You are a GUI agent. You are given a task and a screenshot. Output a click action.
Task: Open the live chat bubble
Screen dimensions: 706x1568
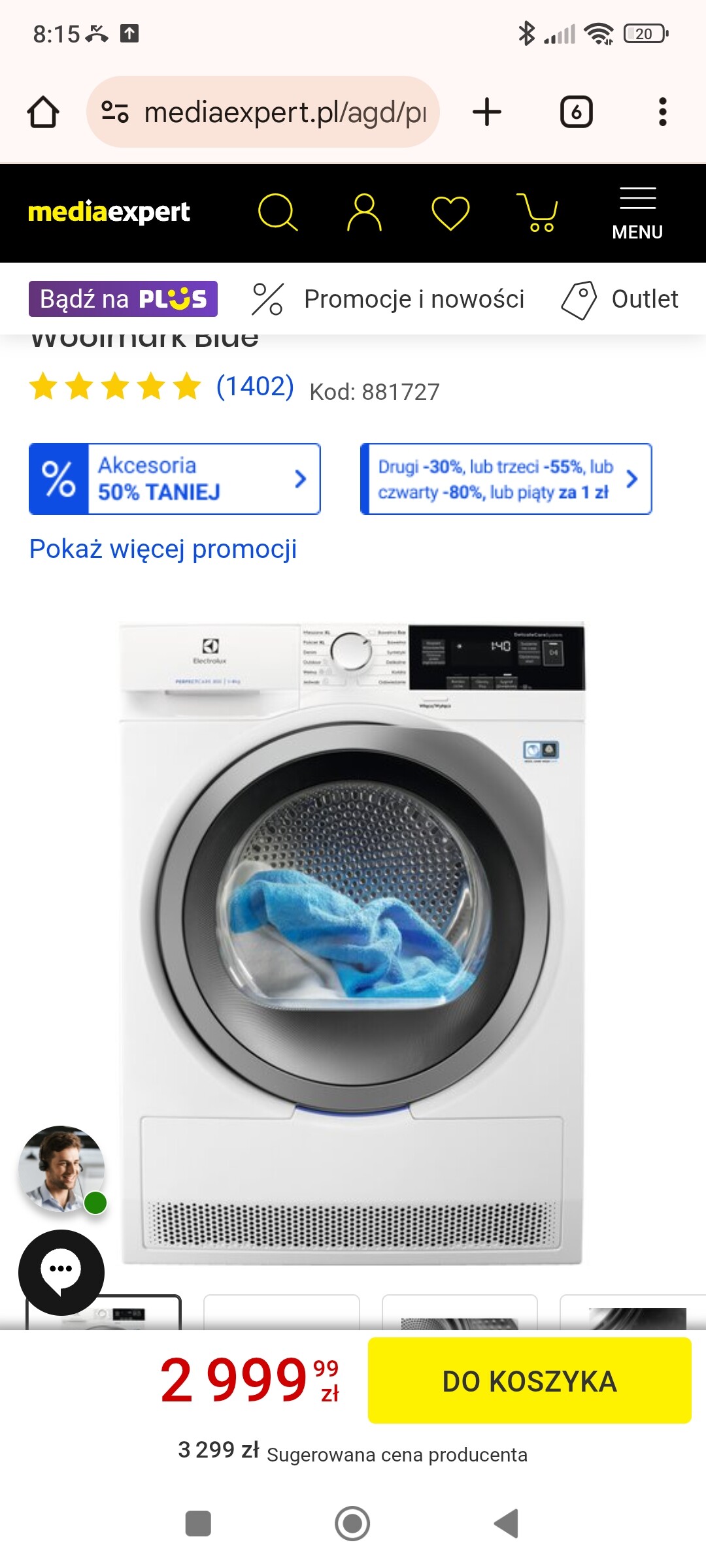pos(61,1272)
